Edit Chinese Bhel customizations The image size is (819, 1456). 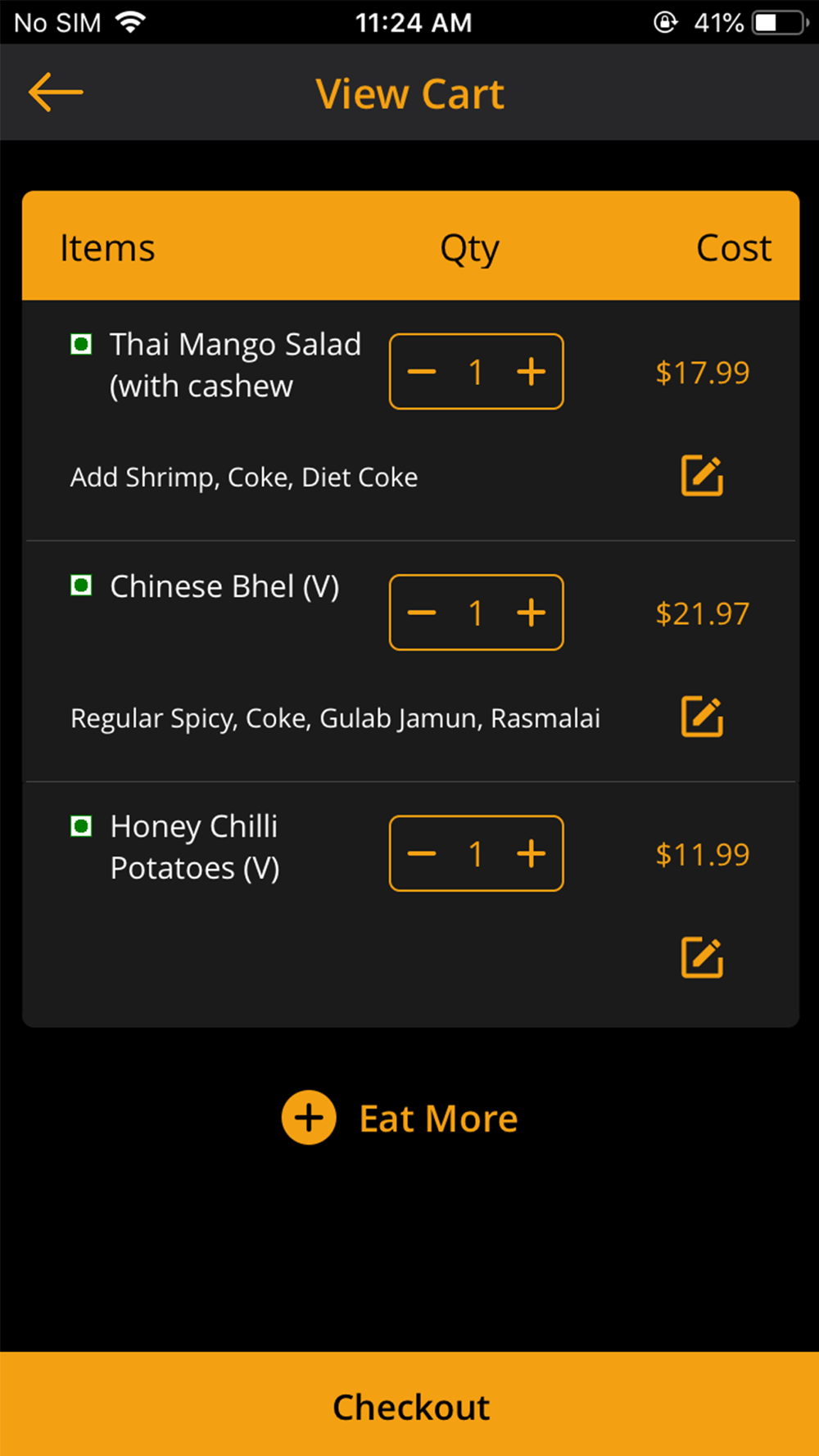702,717
